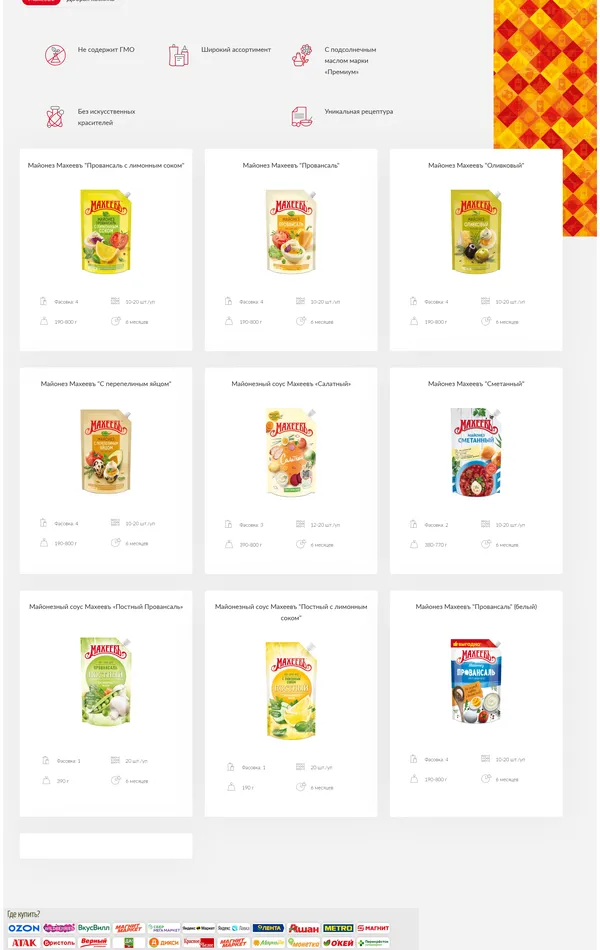Tap the METRO store logo
Viewport: 600px width, 950px height.
coord(337,928)
